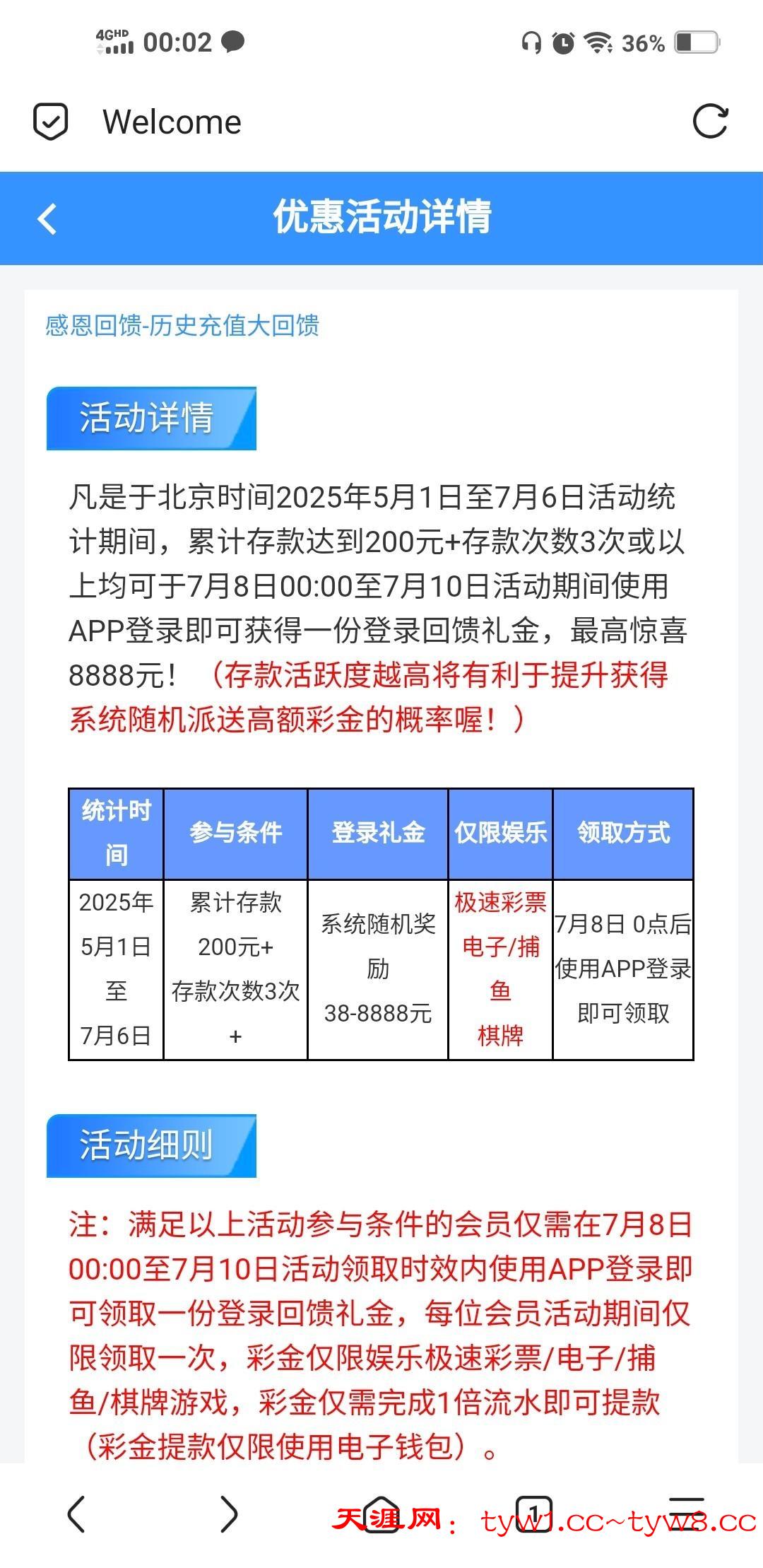Go to the browser home page

coord(381,1514)
